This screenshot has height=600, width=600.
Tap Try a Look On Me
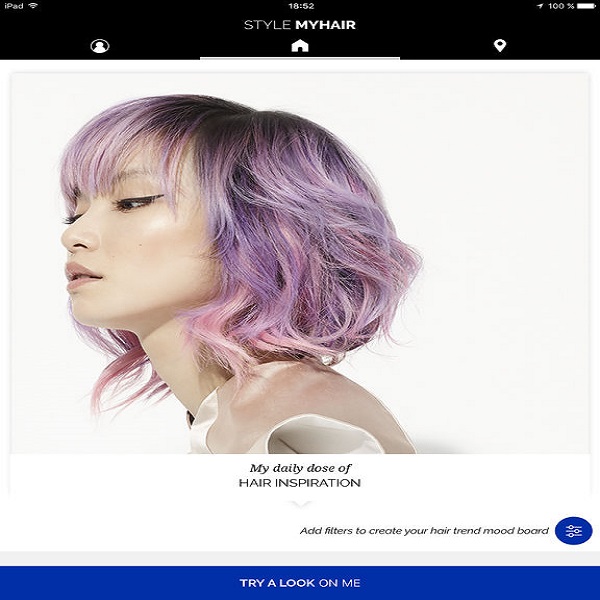300,582
